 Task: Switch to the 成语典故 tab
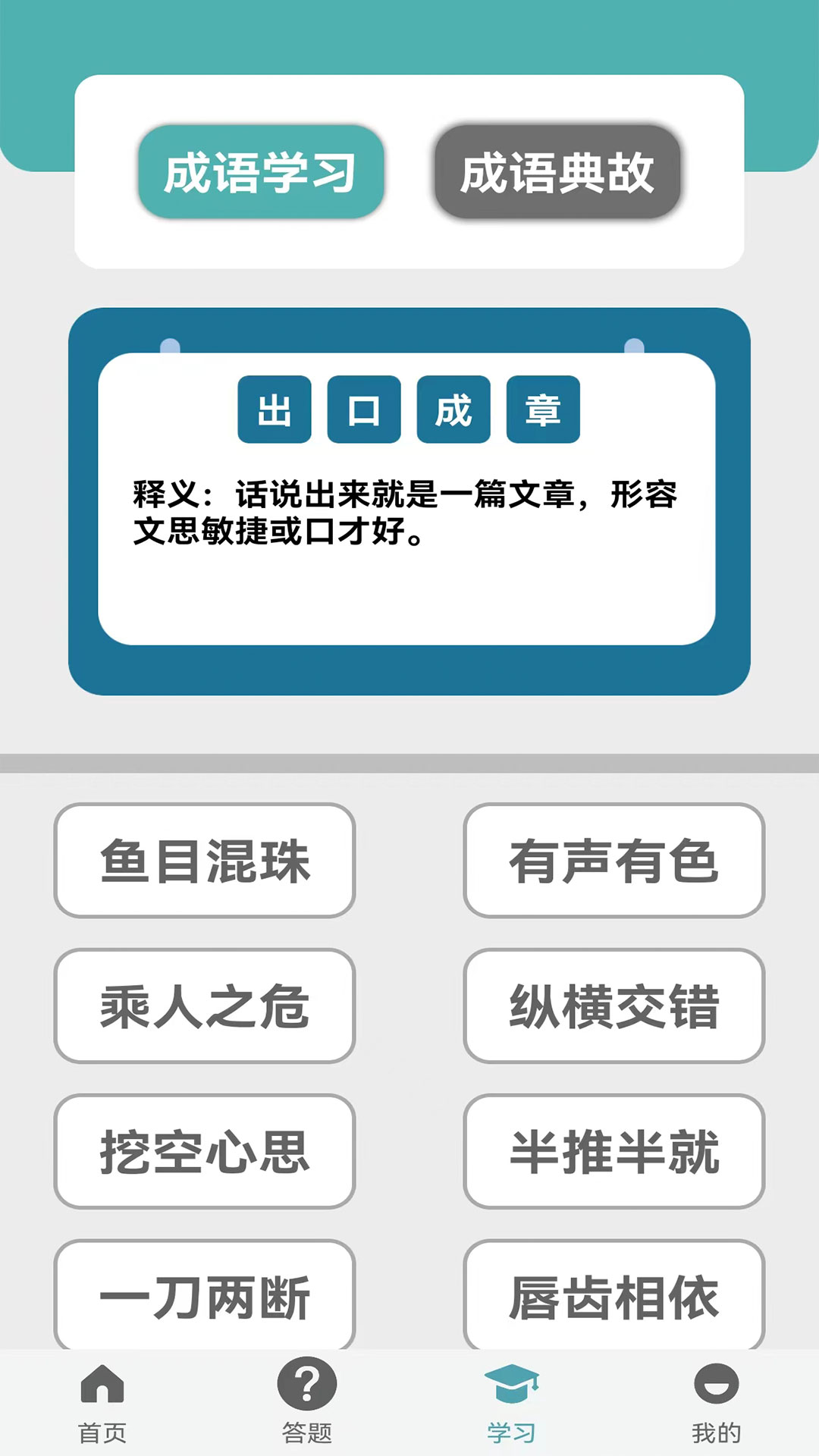pyautogui.click(x=557, y=172)
